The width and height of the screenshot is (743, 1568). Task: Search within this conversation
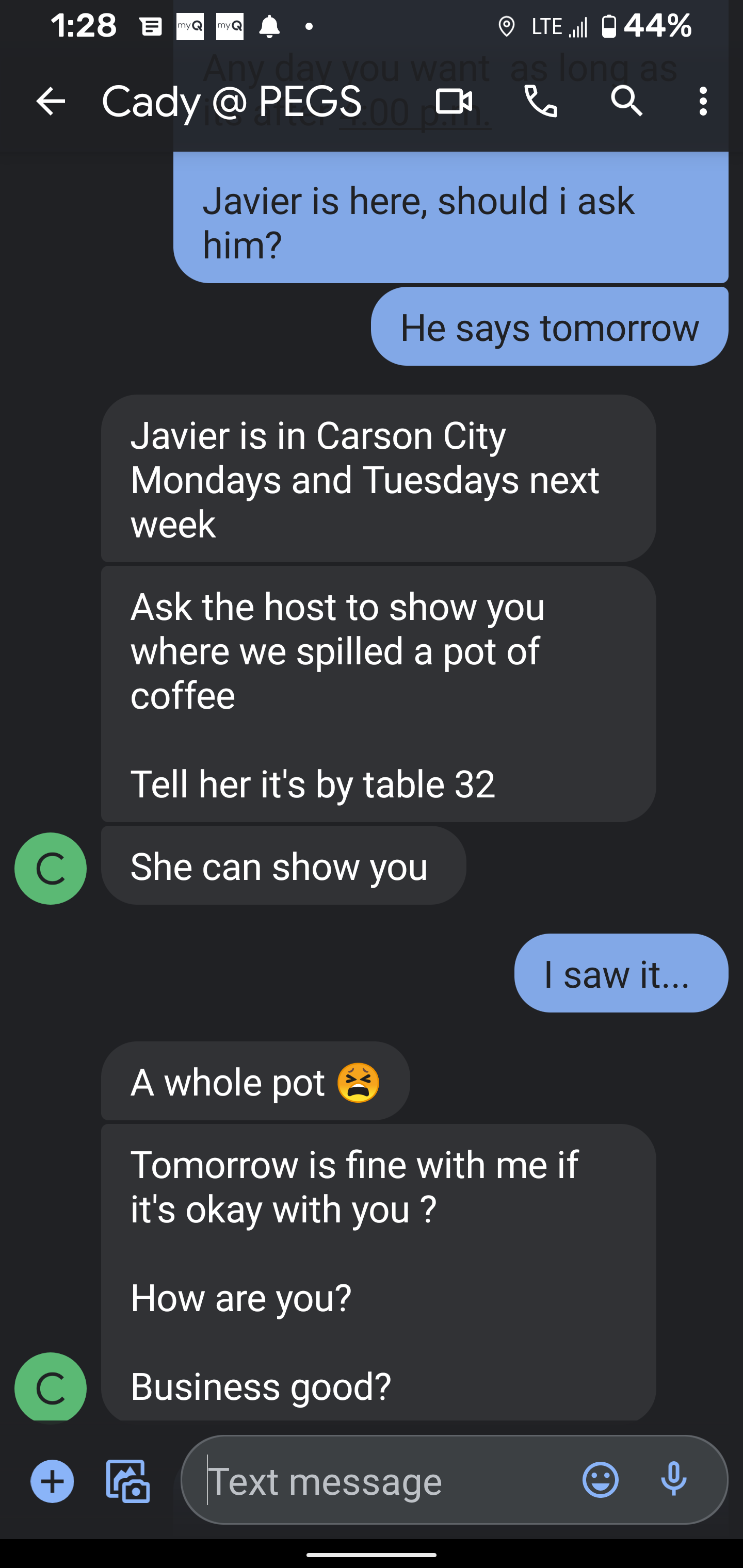627,101
